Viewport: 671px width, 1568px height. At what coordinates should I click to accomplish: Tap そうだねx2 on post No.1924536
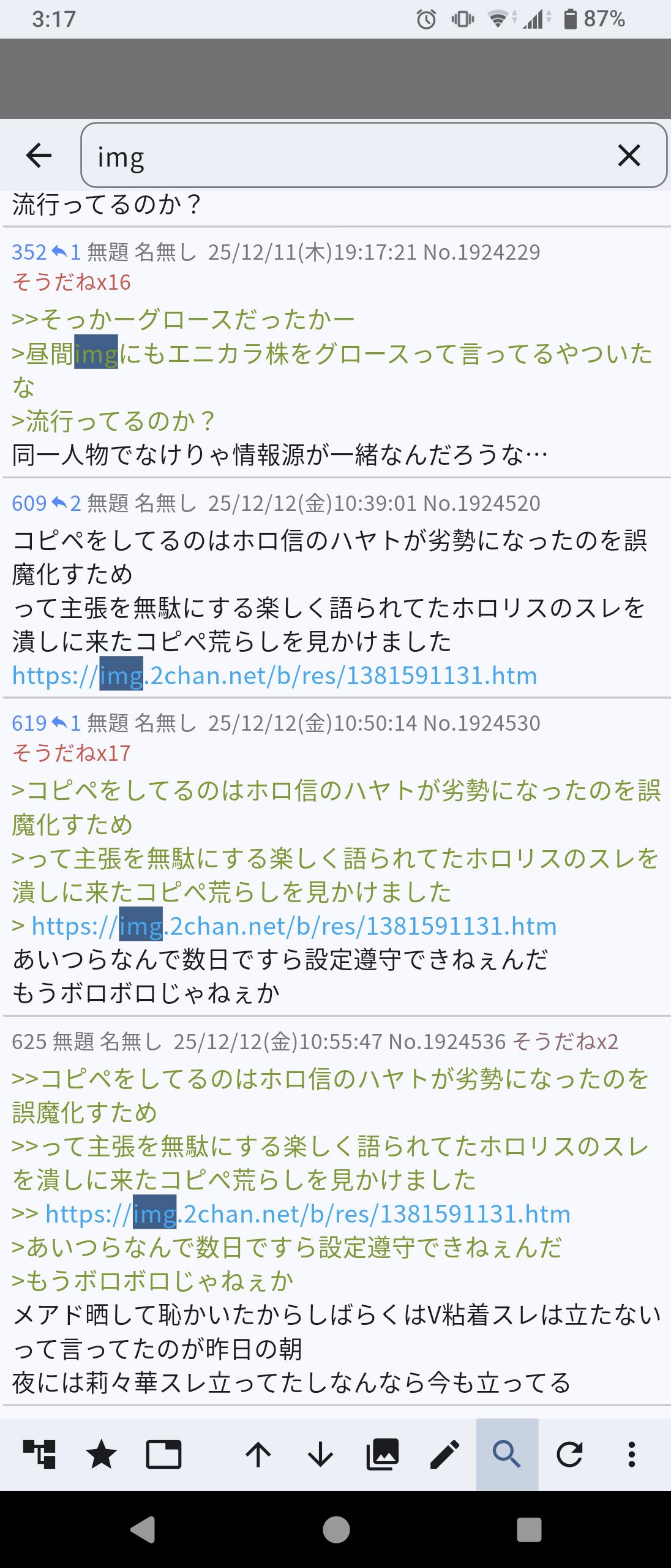(x=565, y=1041)
